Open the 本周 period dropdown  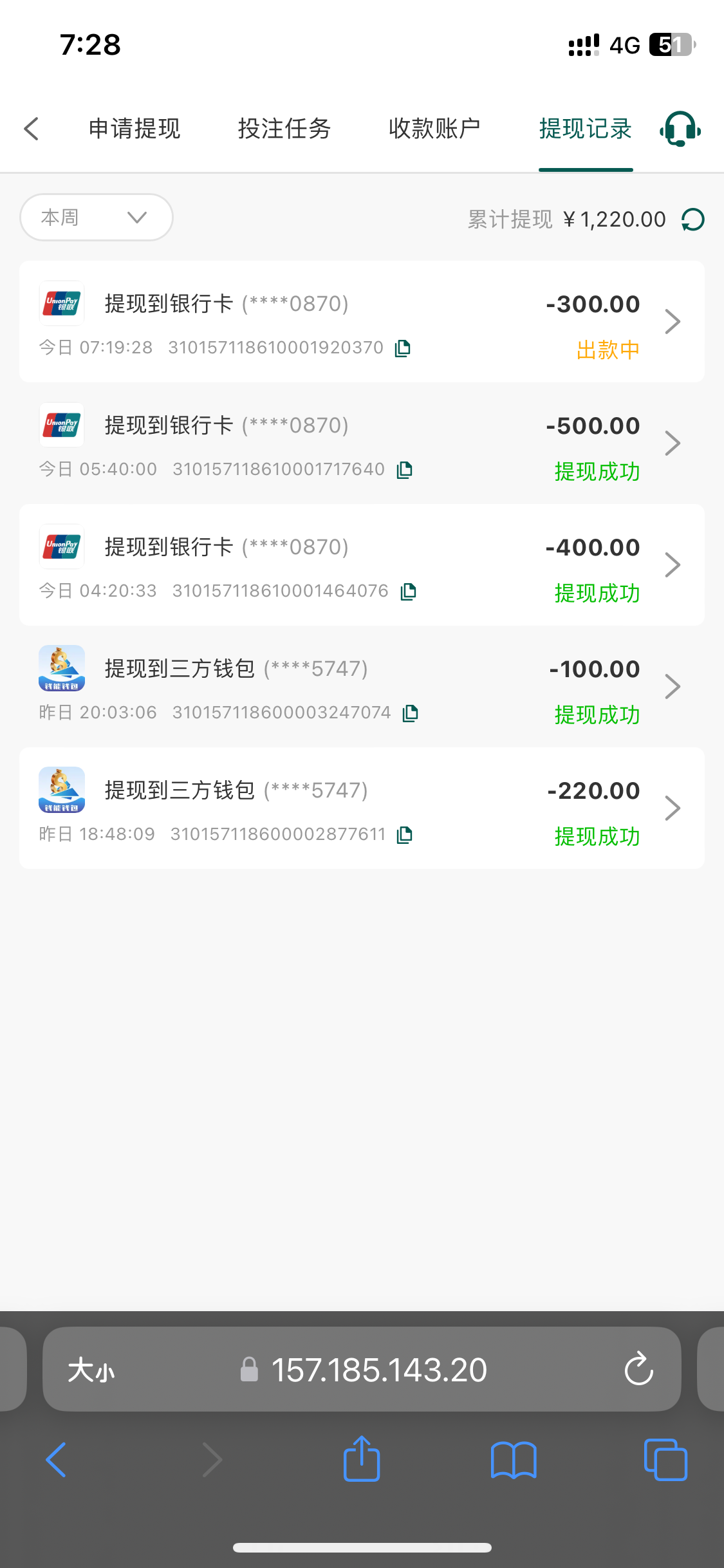pos(97,218)
